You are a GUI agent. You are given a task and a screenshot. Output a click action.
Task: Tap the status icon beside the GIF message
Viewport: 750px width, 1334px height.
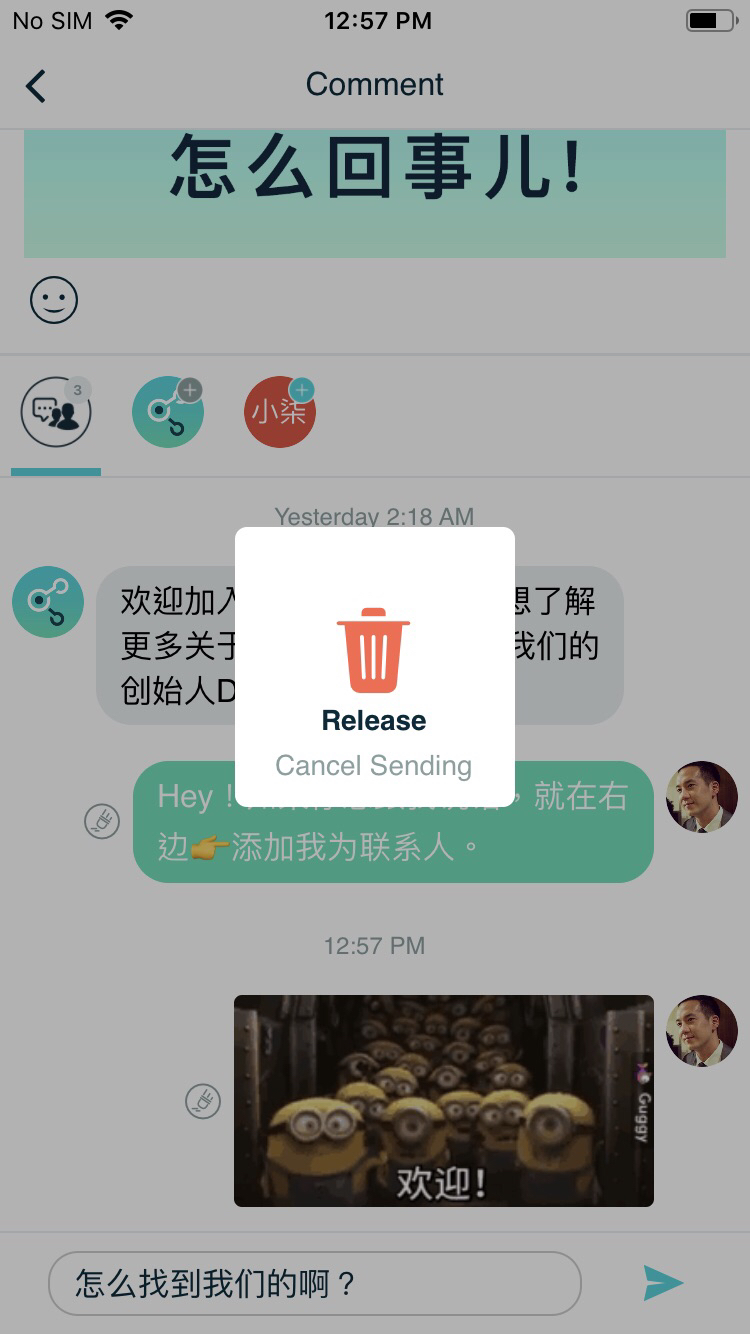(203, 1101)
